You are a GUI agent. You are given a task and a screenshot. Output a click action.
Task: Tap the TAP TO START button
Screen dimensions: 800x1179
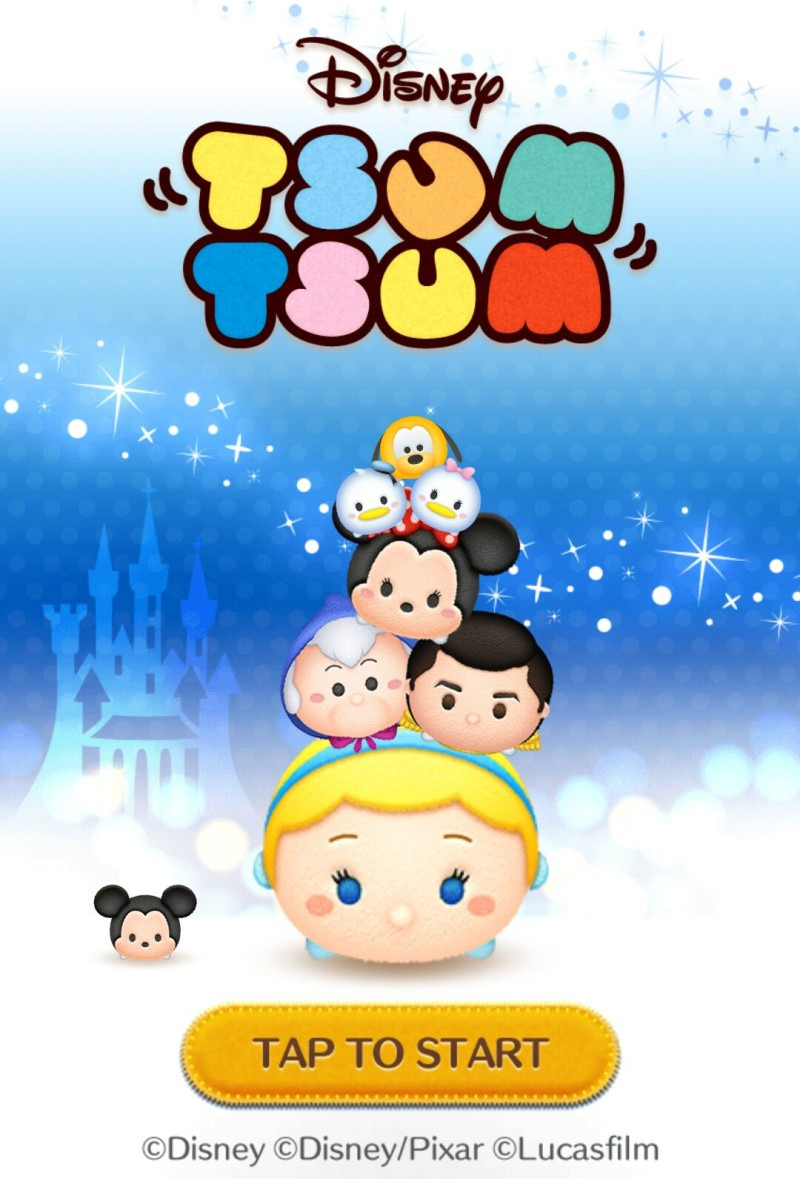(x=400, y=1054)
